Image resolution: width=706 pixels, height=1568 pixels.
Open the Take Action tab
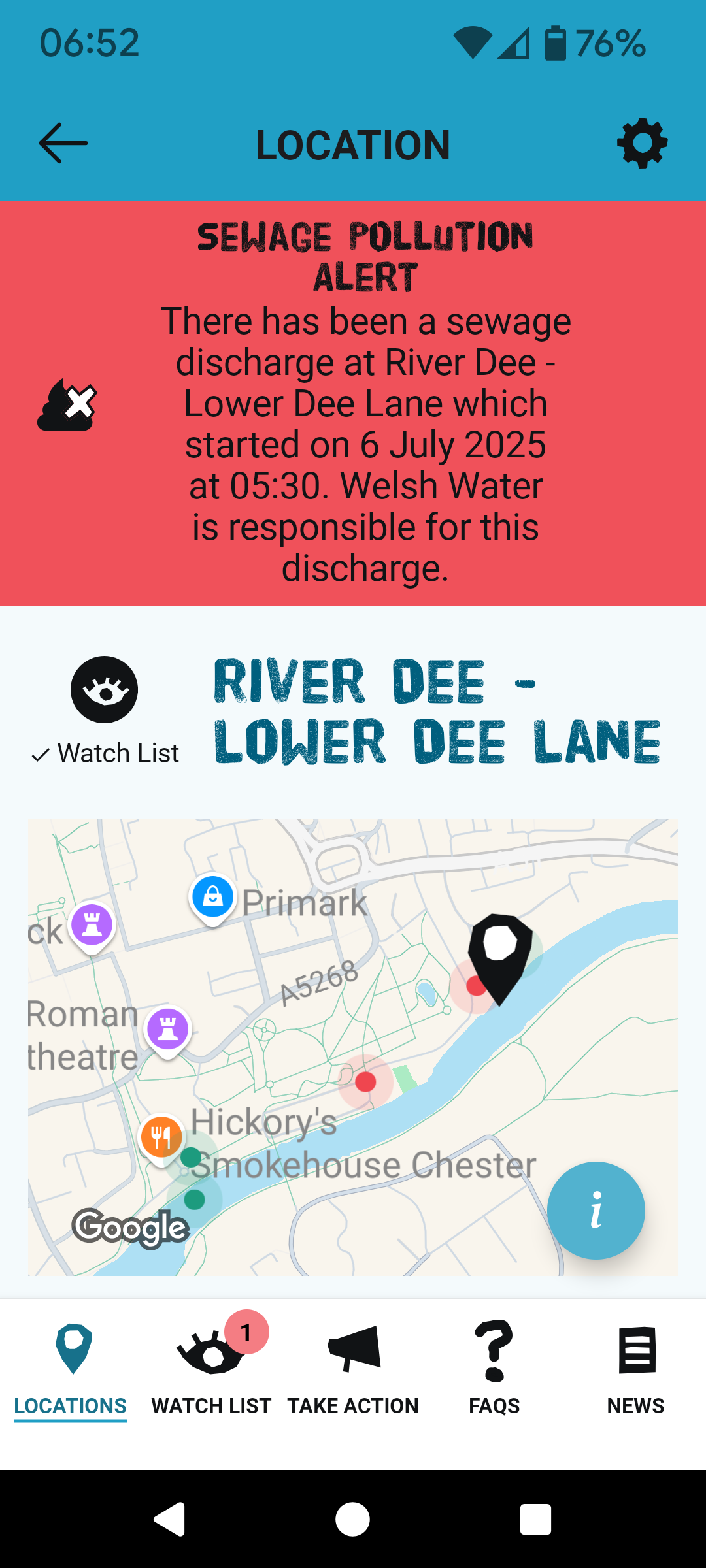tap(353, 1369)
